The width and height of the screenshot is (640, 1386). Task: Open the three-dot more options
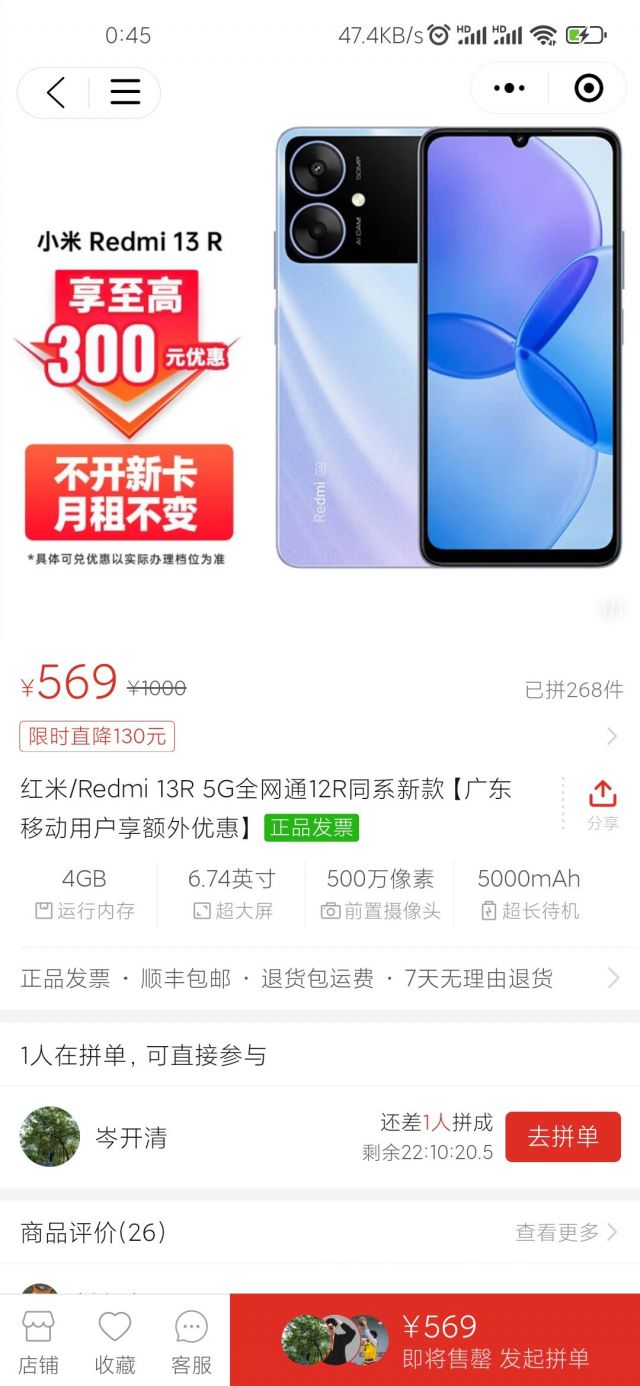(510, 89)
